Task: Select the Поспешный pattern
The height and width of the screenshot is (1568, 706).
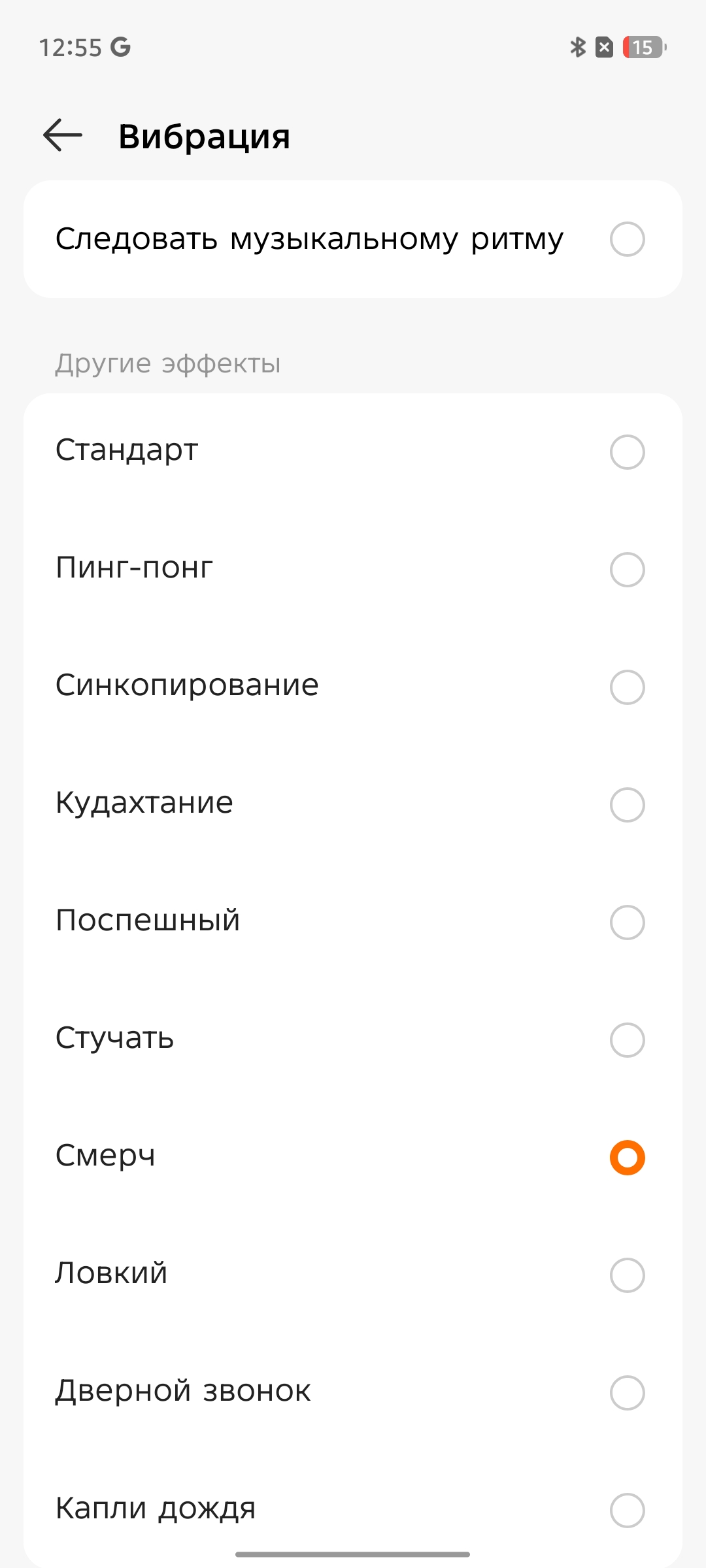Action: click(x=626, y=923)
